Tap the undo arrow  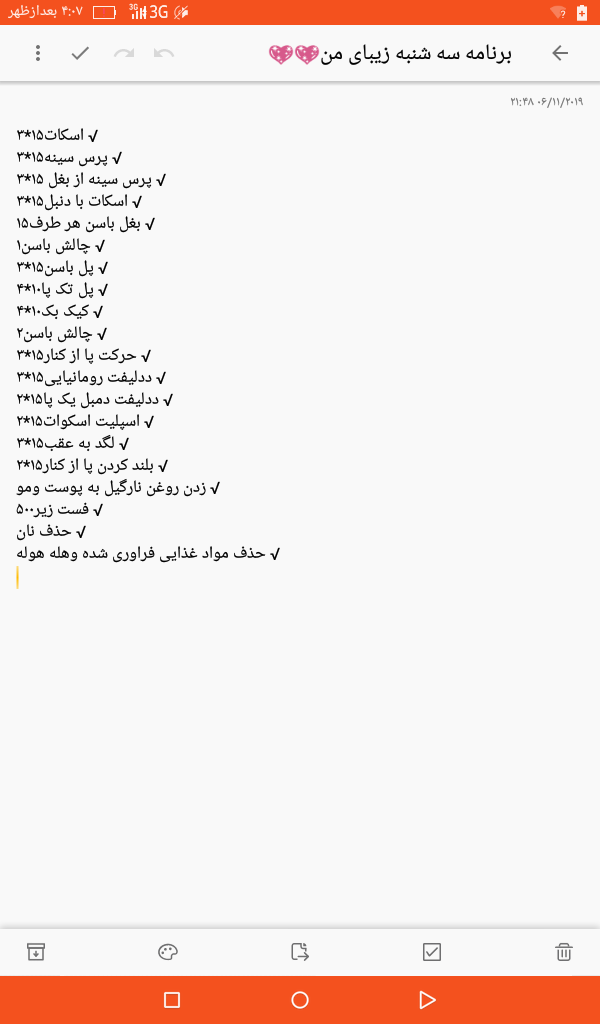(164, 54)
